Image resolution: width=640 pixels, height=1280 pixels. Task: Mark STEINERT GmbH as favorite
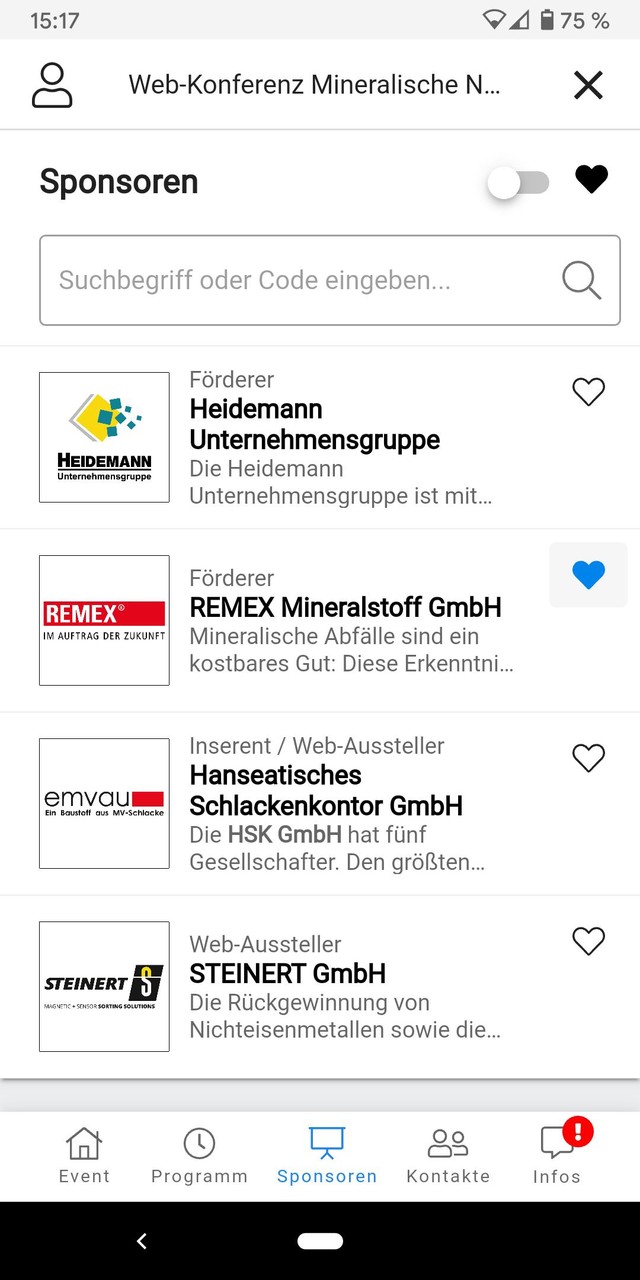588,941
